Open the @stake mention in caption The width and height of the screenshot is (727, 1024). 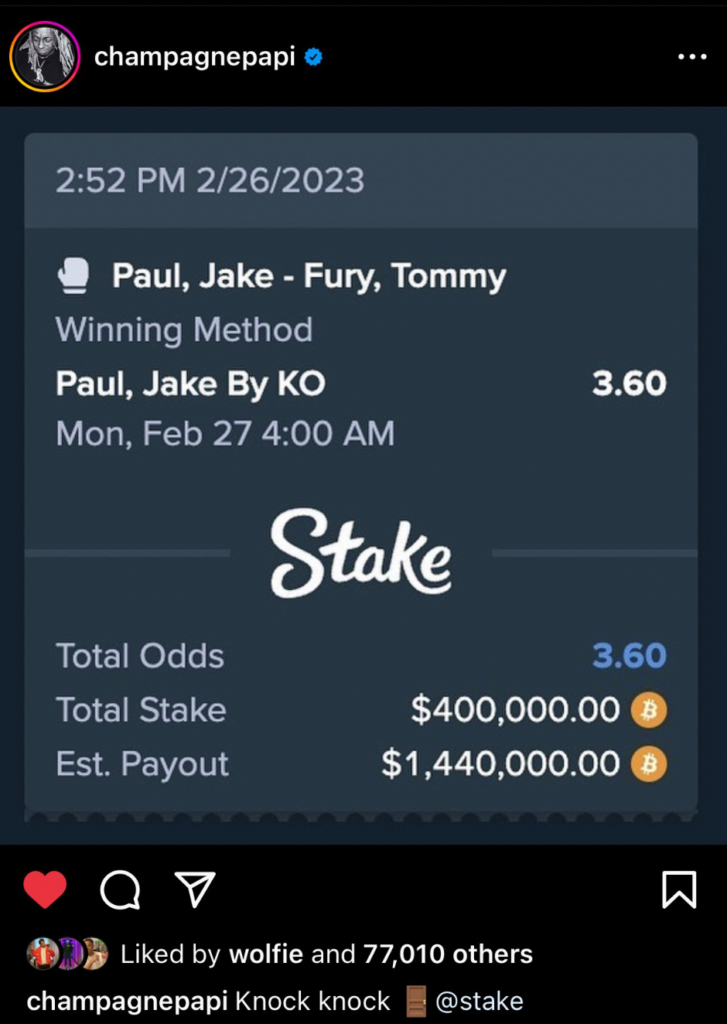pos(480,1001)
